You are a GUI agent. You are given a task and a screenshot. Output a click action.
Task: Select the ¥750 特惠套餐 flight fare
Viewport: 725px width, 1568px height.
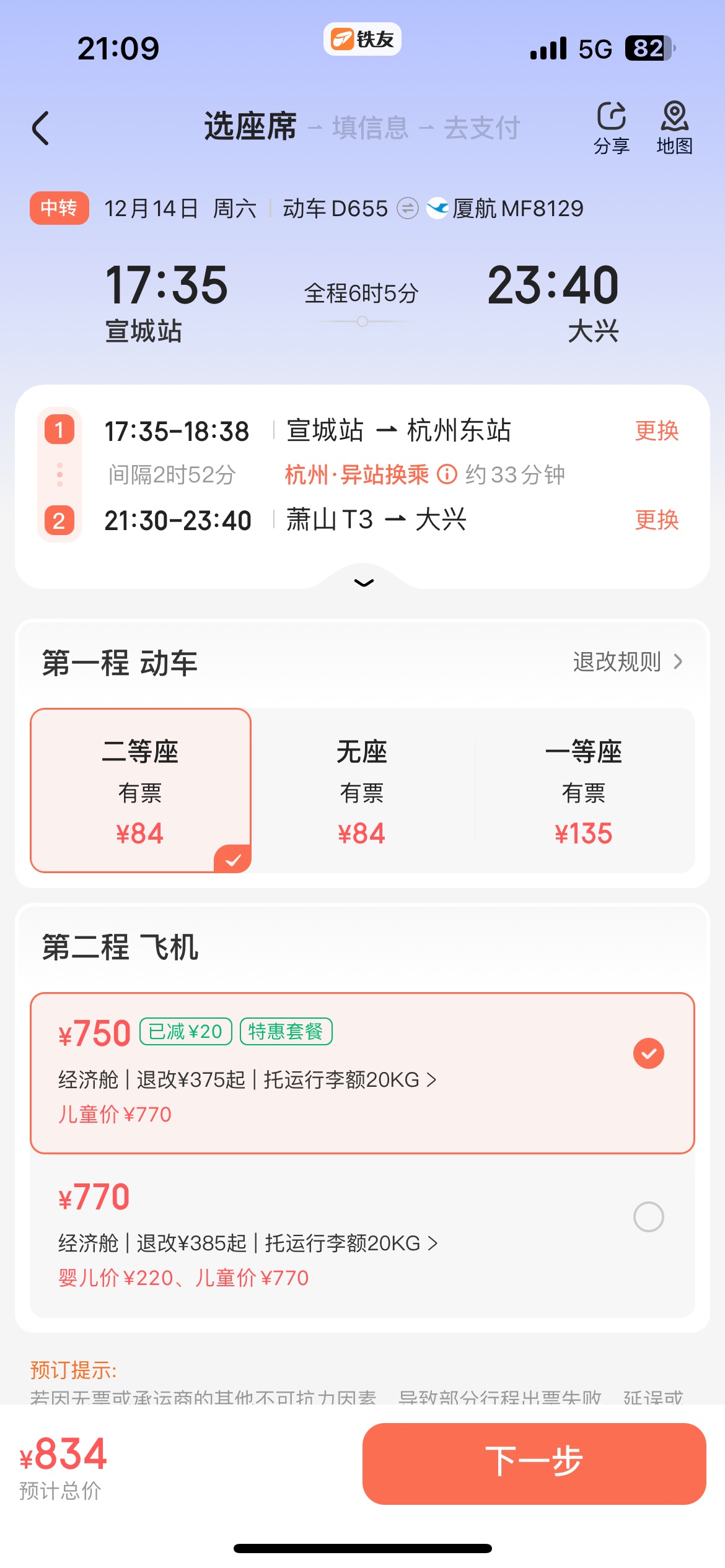pos(648,1053)
